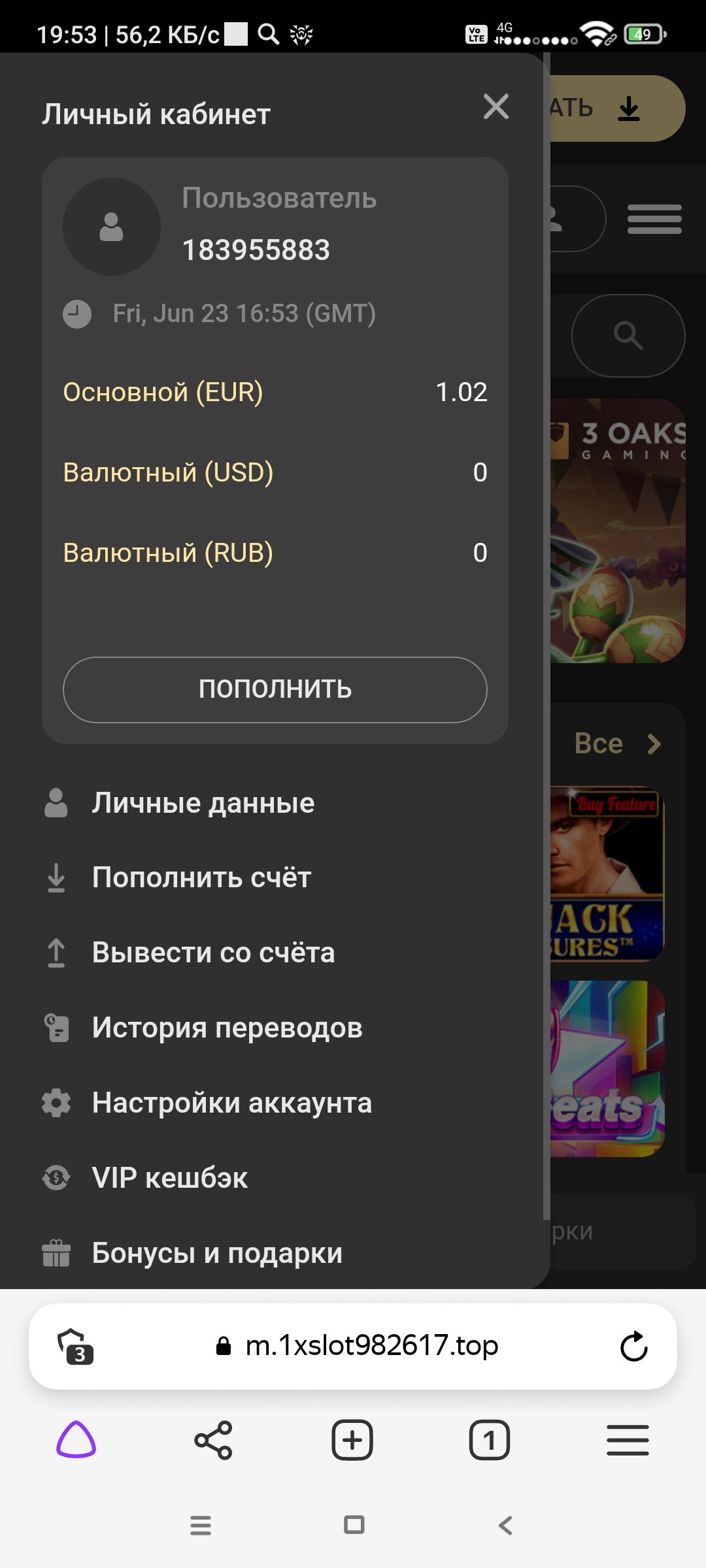Go back with the system back button
Viewport: 706px width, 1568px height.
[x=505, y=1526]
